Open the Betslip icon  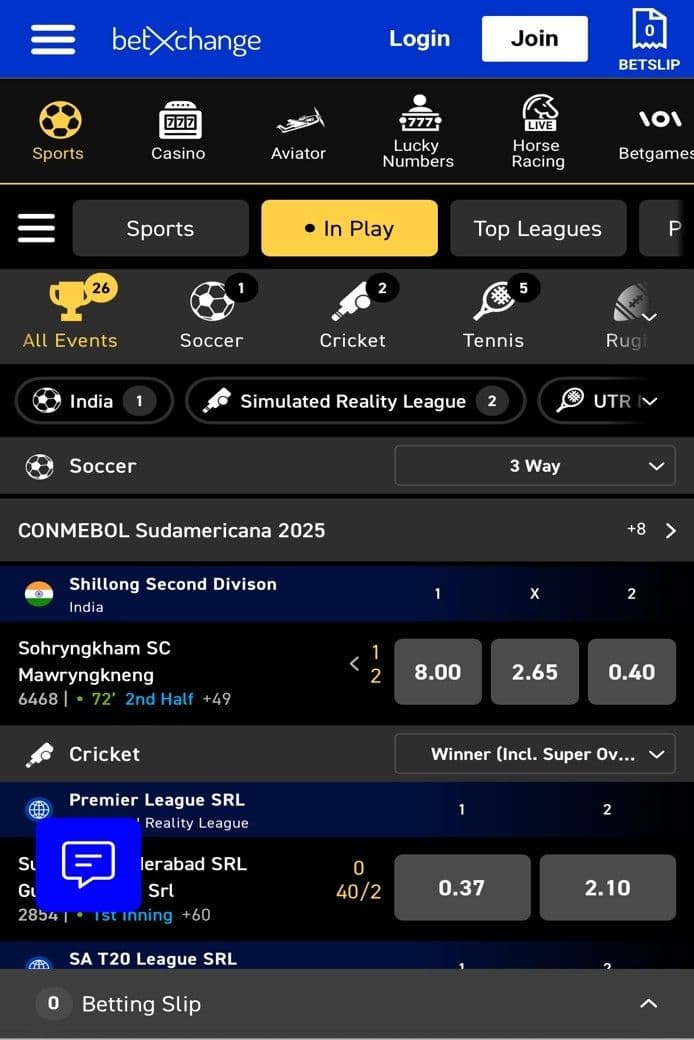[x=649, y=39]
